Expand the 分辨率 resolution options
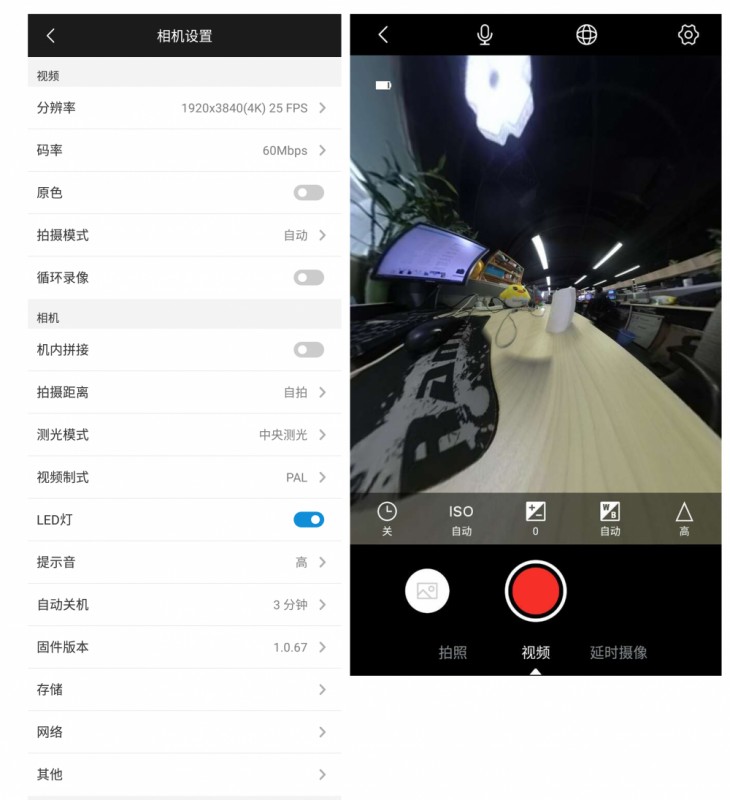Viewport: 730px width, 800px height. pyautogui.click(x=185, y=108)
